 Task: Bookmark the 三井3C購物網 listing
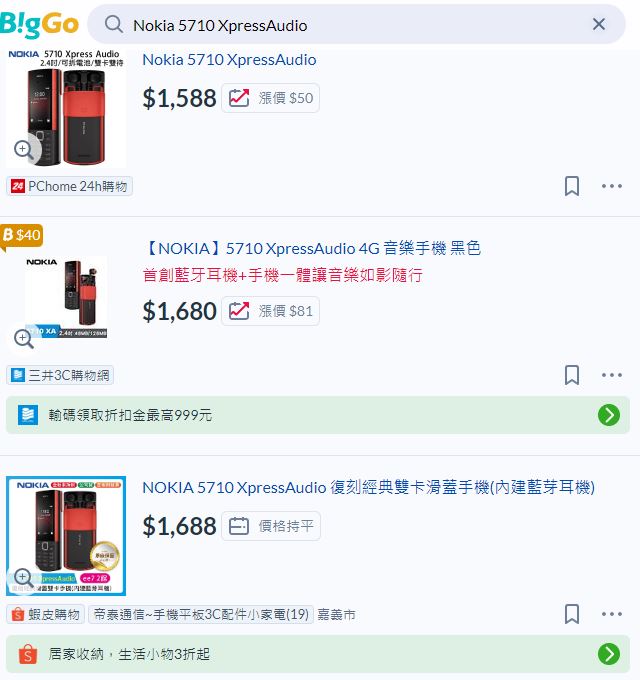(572, 375)
